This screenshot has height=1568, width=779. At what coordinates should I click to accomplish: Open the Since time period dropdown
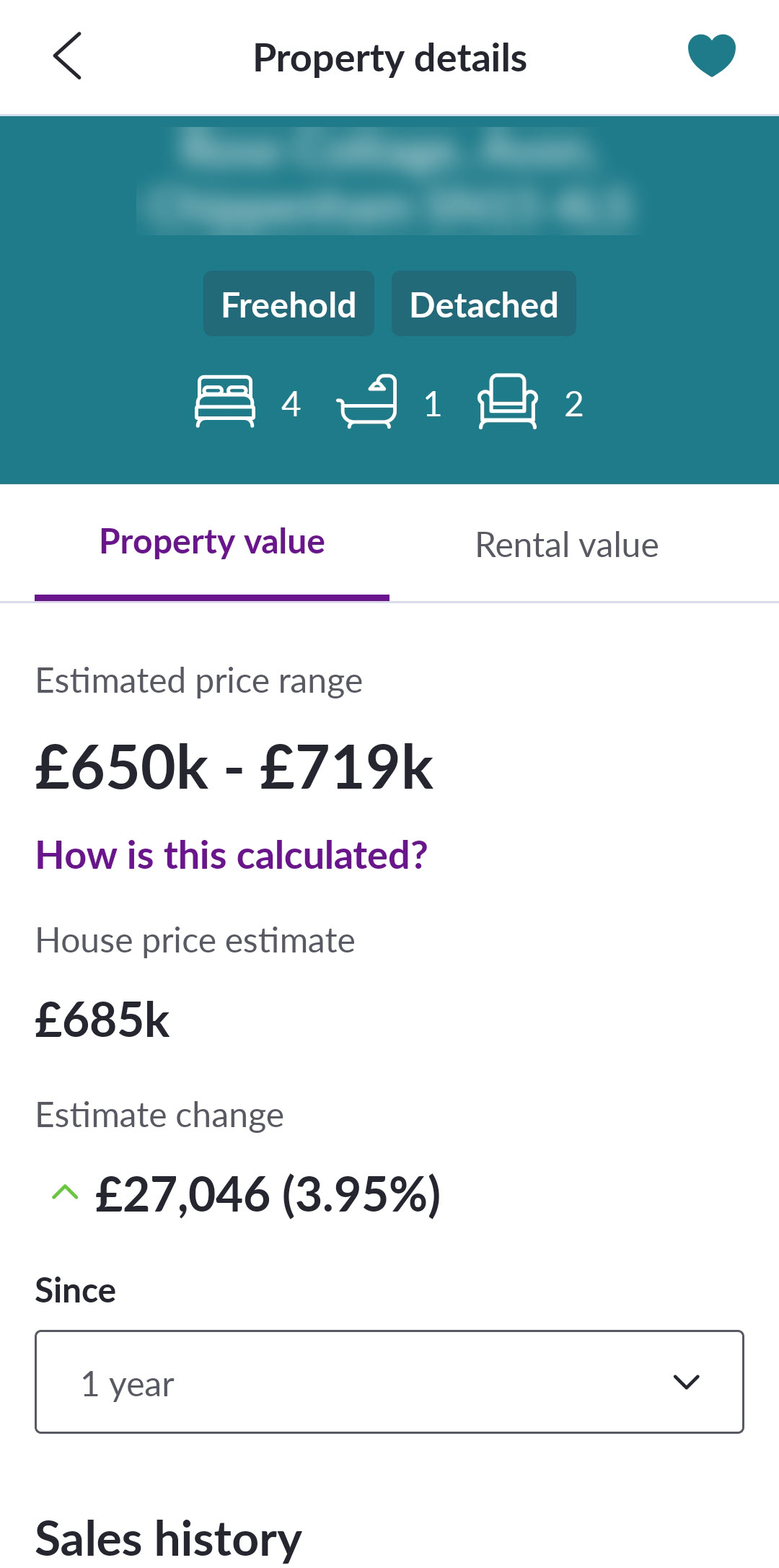389,1383
